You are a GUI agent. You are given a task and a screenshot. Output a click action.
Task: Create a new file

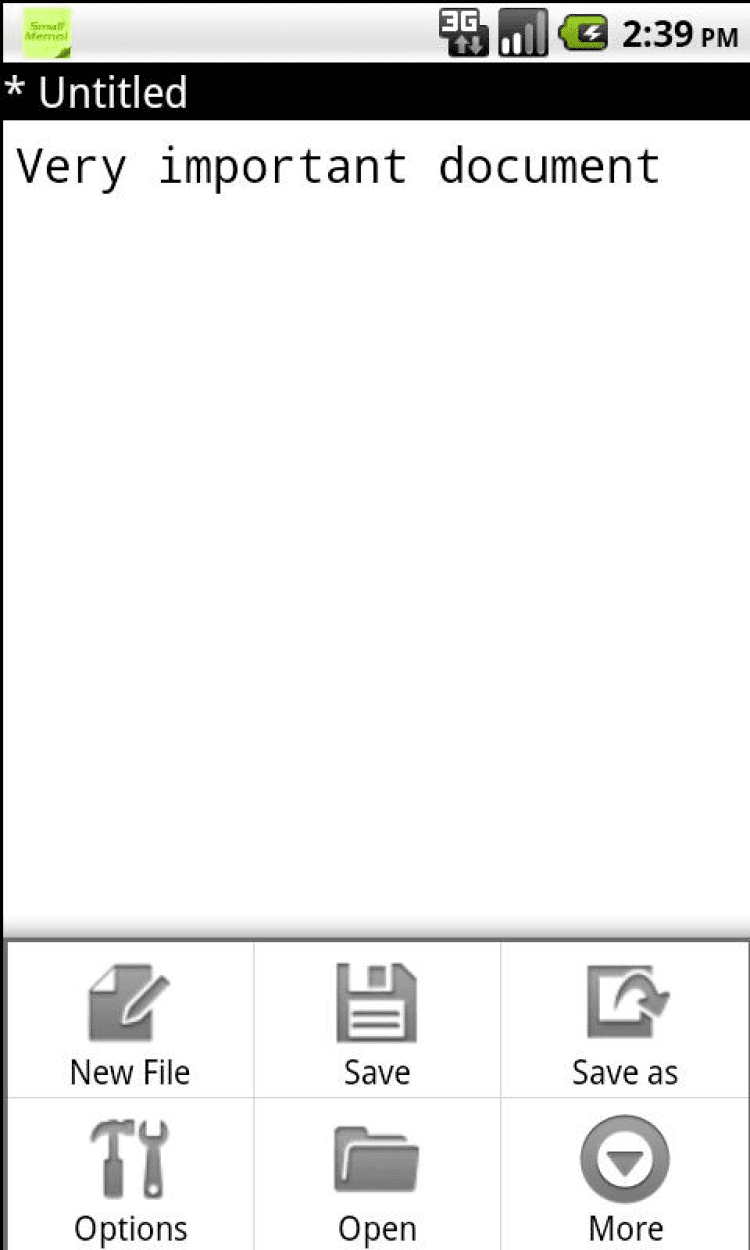pyautogui.click(x=130, y=1022)
